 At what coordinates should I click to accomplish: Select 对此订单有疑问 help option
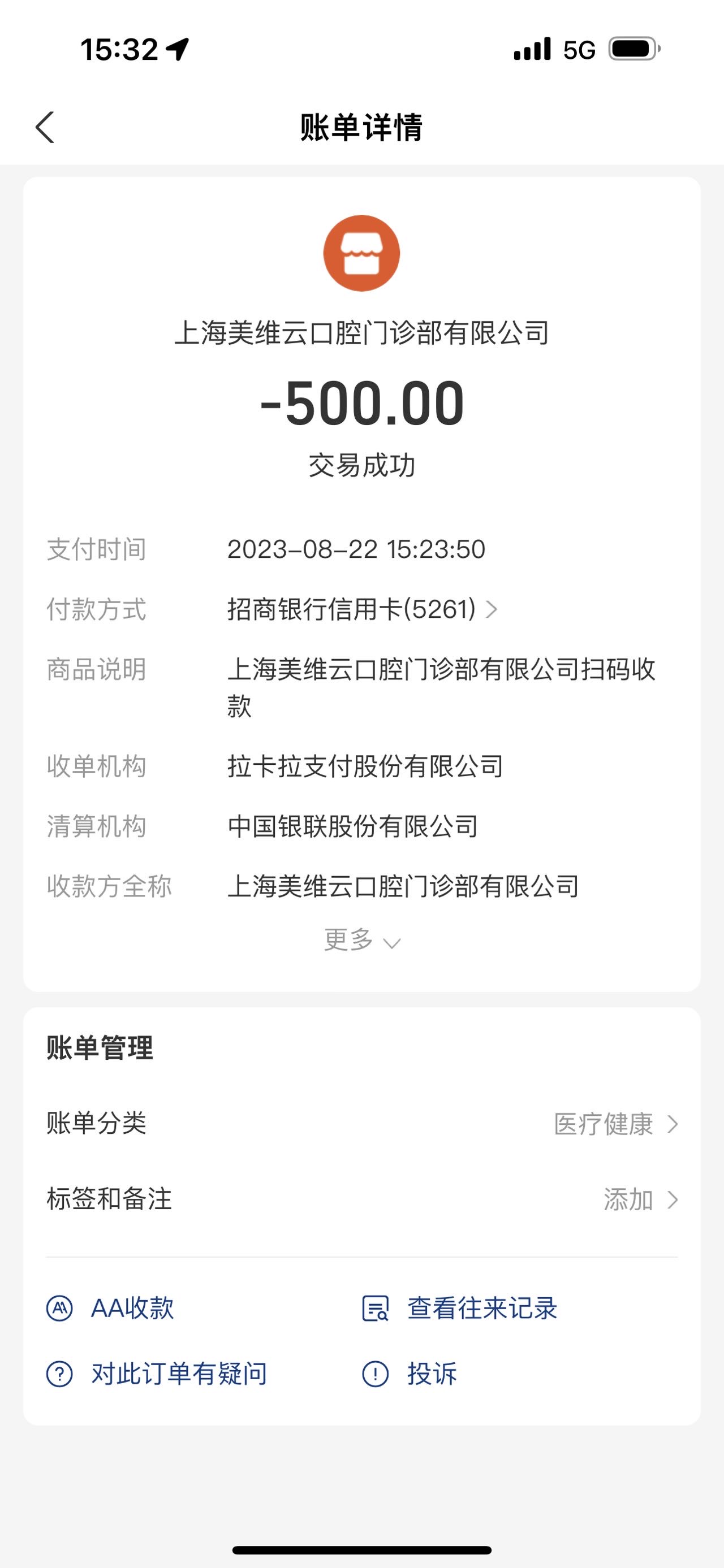[157, 1374]
